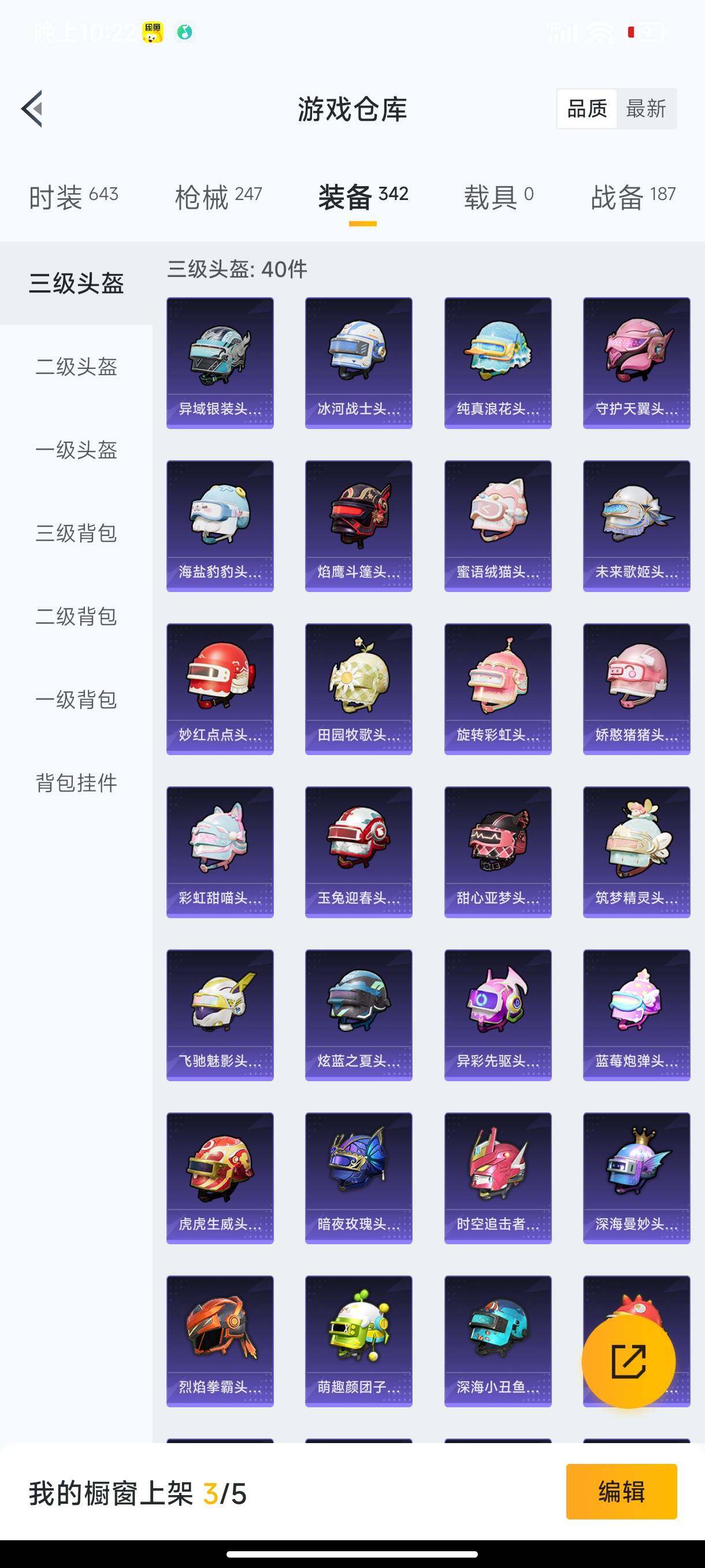Sort items by 最新
Viewport: 705px width, 1568px height.
(x=645, y=109)
